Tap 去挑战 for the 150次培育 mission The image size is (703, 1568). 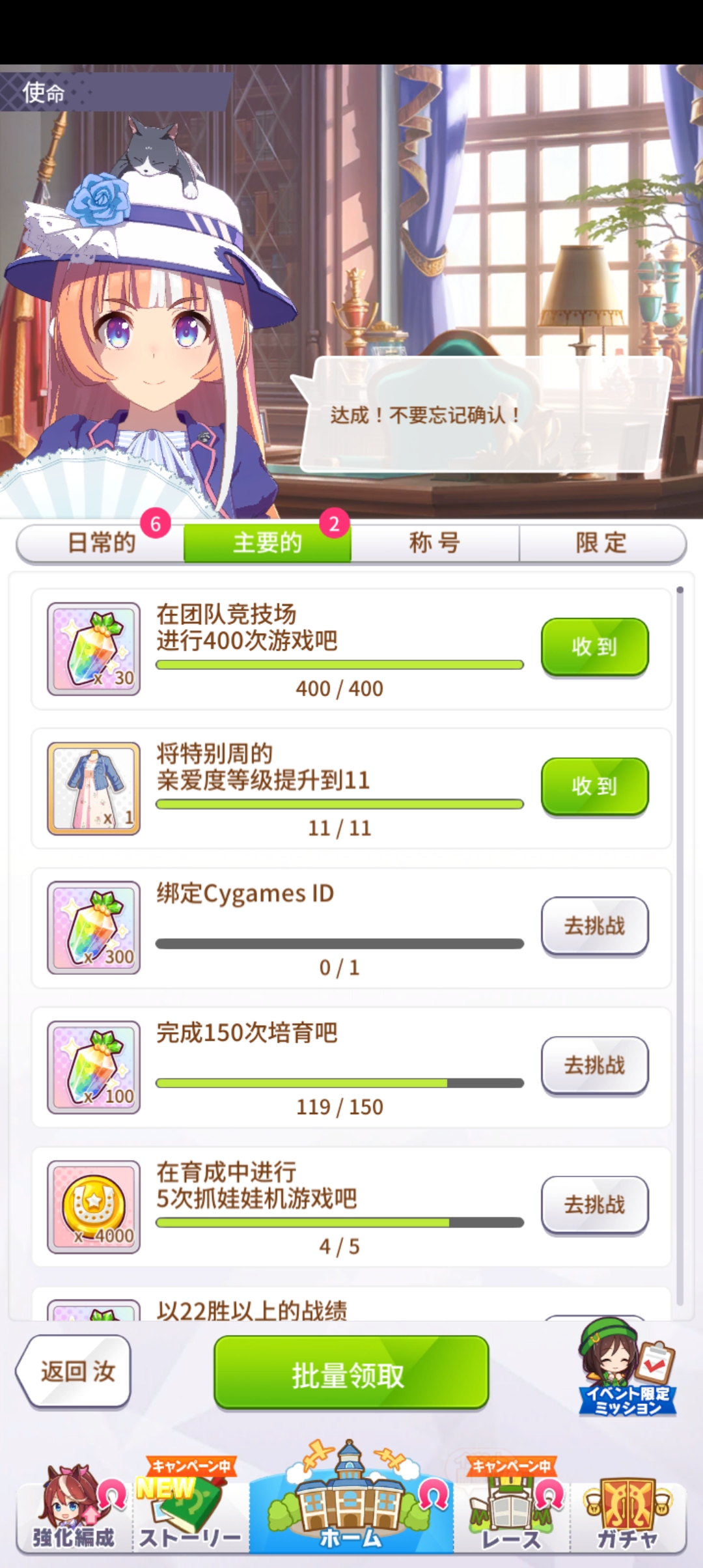(x=594, y=1065)
